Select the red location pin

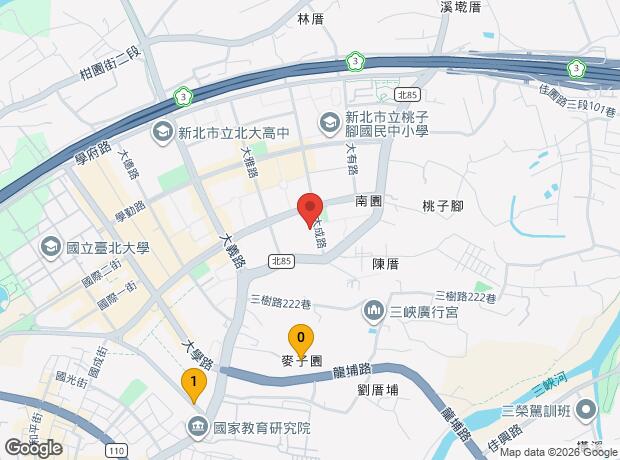click(311, 208)
